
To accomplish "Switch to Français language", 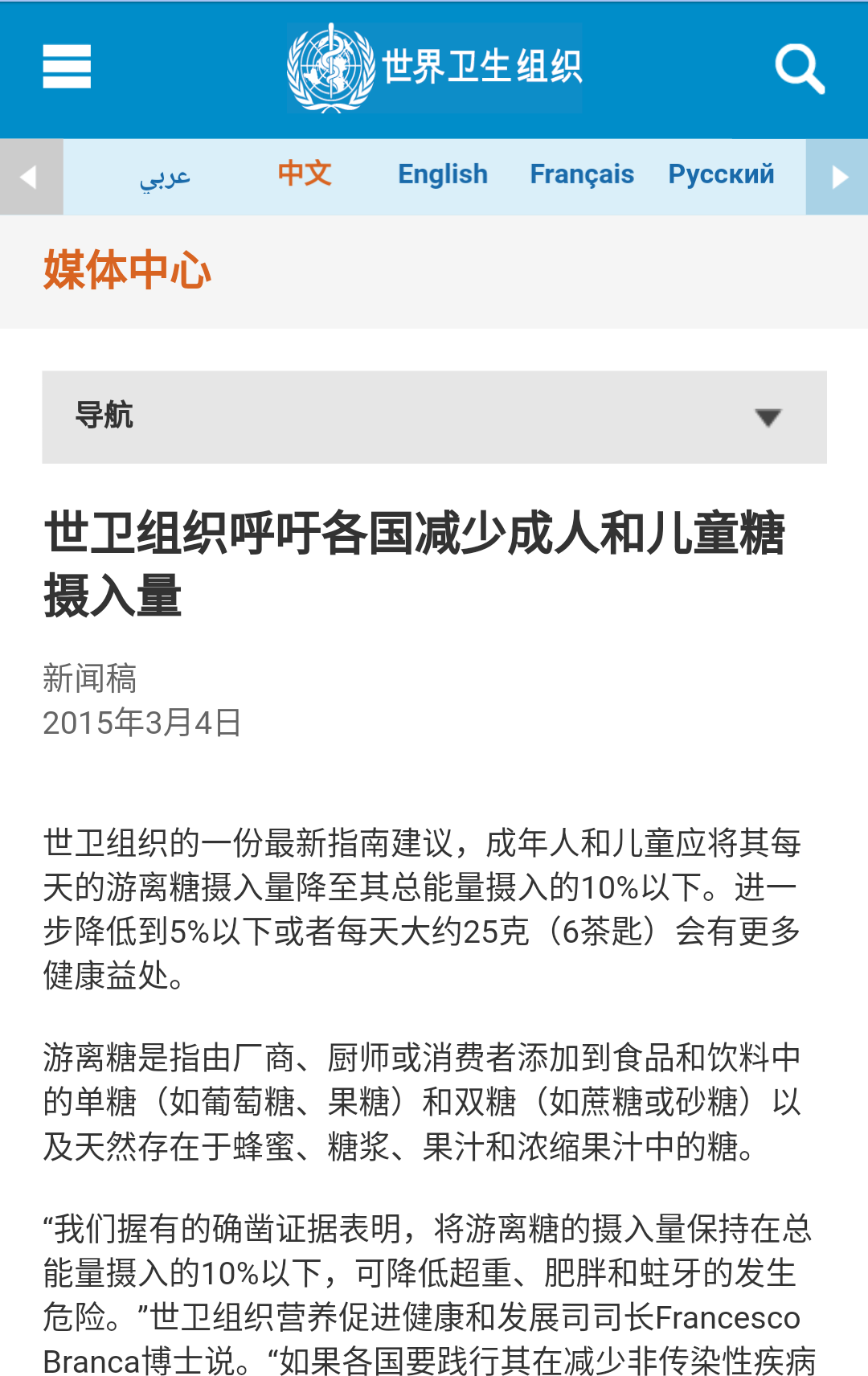I will pyautogui.click(x=582, y=174).
